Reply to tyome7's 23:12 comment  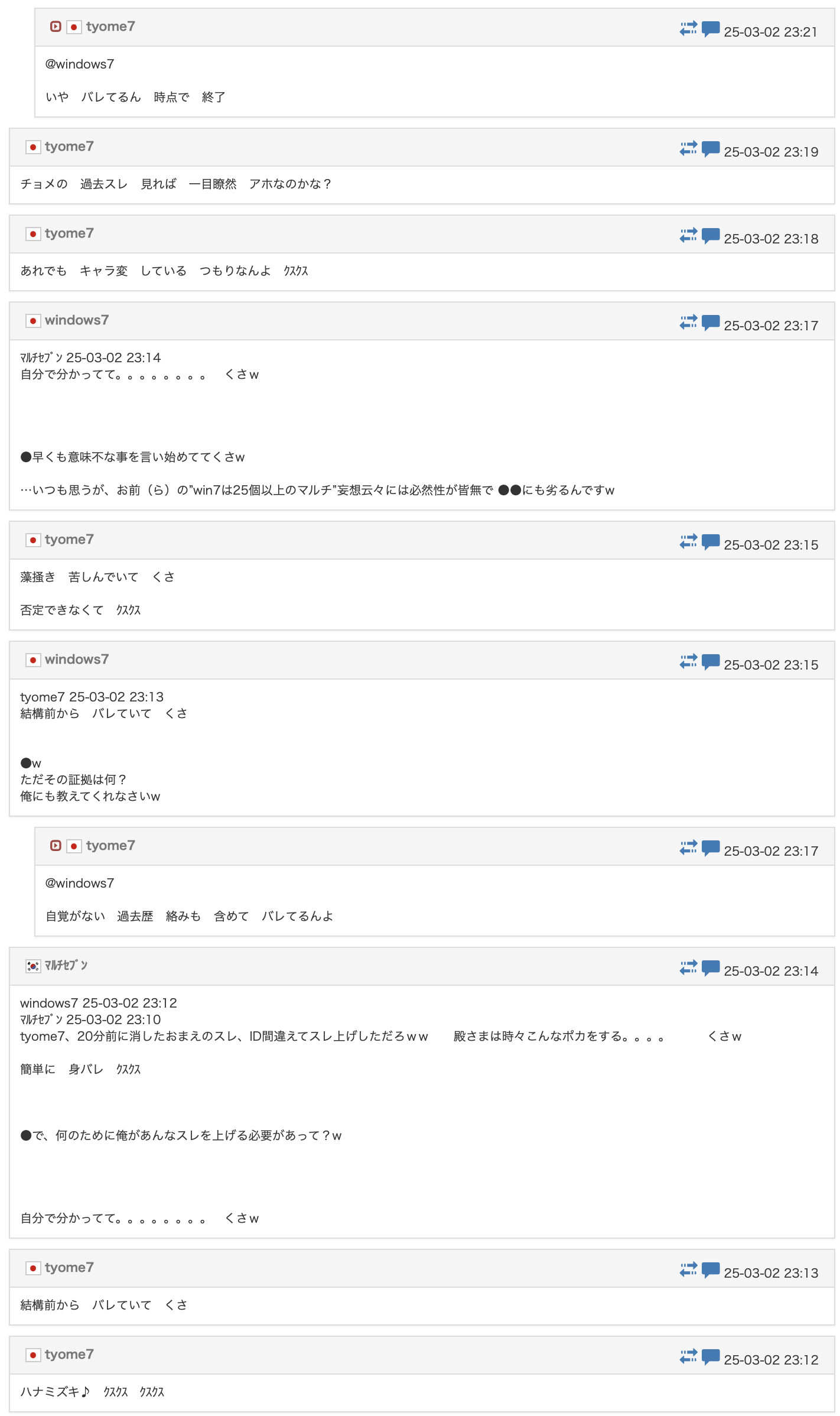[x=710, y=1357]
